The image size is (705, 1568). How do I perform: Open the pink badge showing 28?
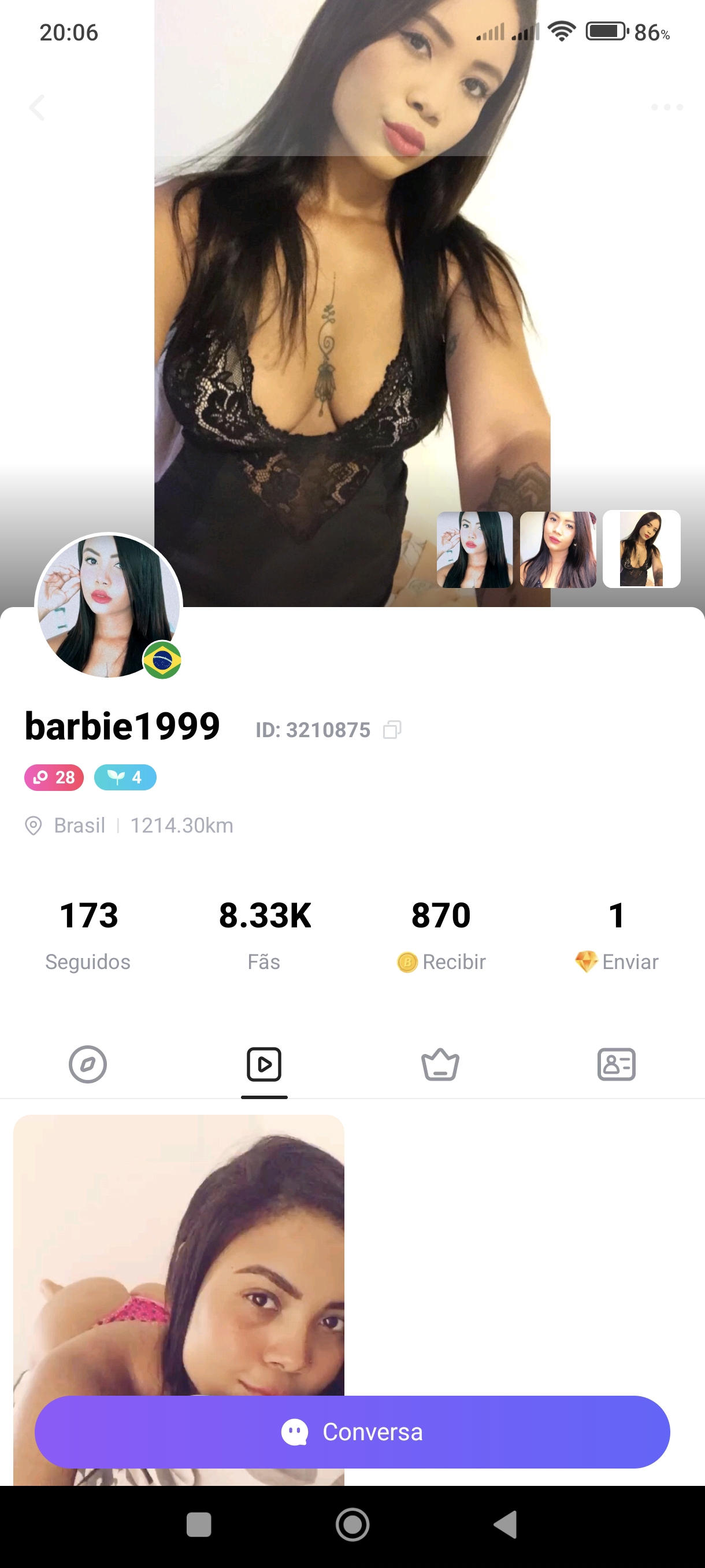[53, 777]
